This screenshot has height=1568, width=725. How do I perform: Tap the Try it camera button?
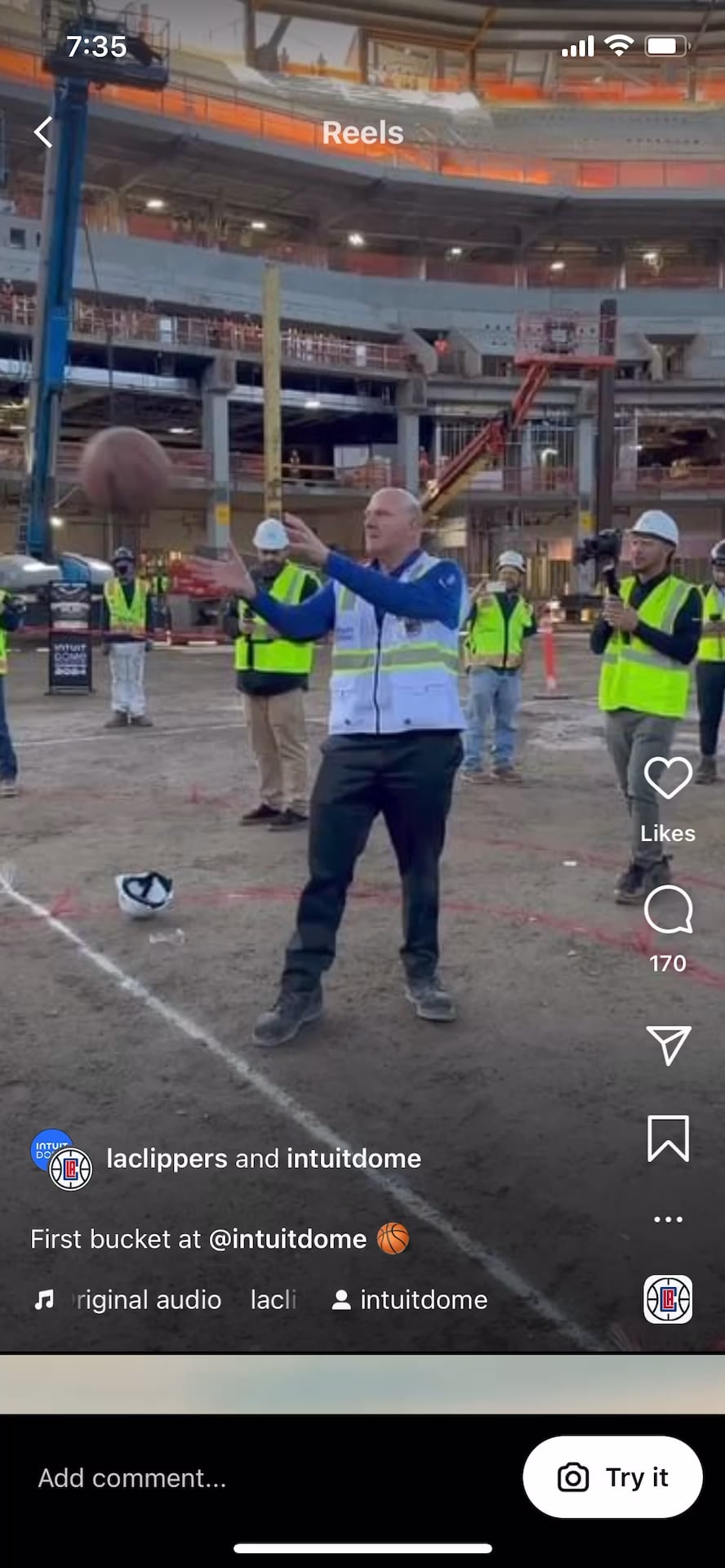[612, 1477]
